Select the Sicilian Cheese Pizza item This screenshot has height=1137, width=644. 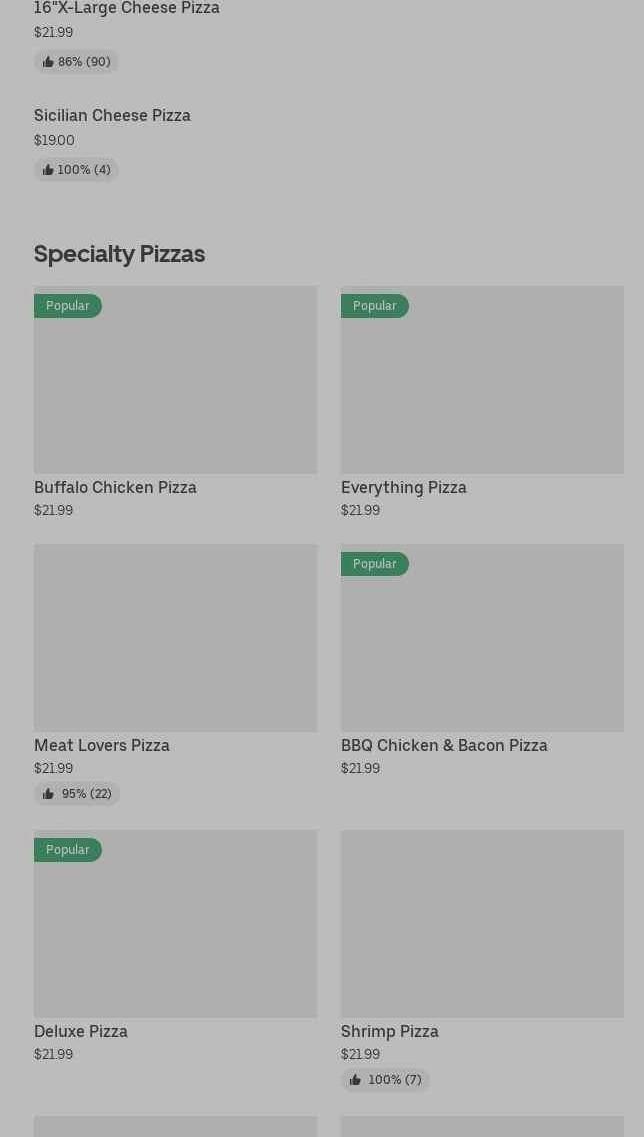coord(112,116)
